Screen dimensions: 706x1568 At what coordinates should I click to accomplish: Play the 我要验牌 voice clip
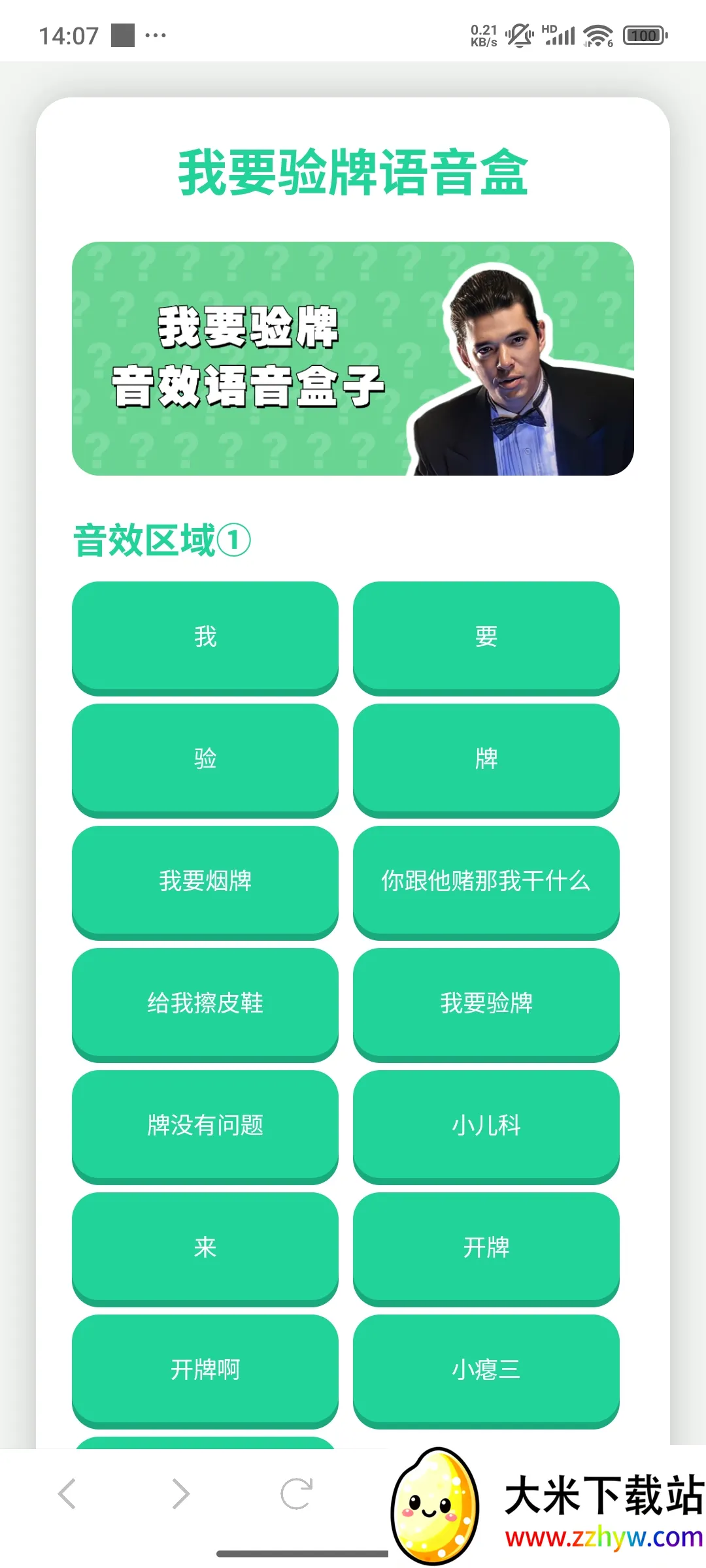486,1003
